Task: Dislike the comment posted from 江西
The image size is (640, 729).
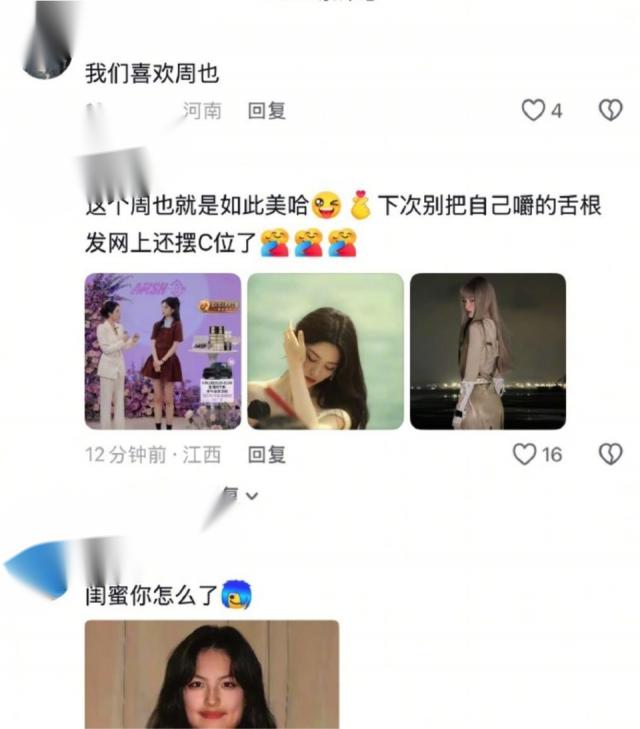Action: (x=610, y=455)
